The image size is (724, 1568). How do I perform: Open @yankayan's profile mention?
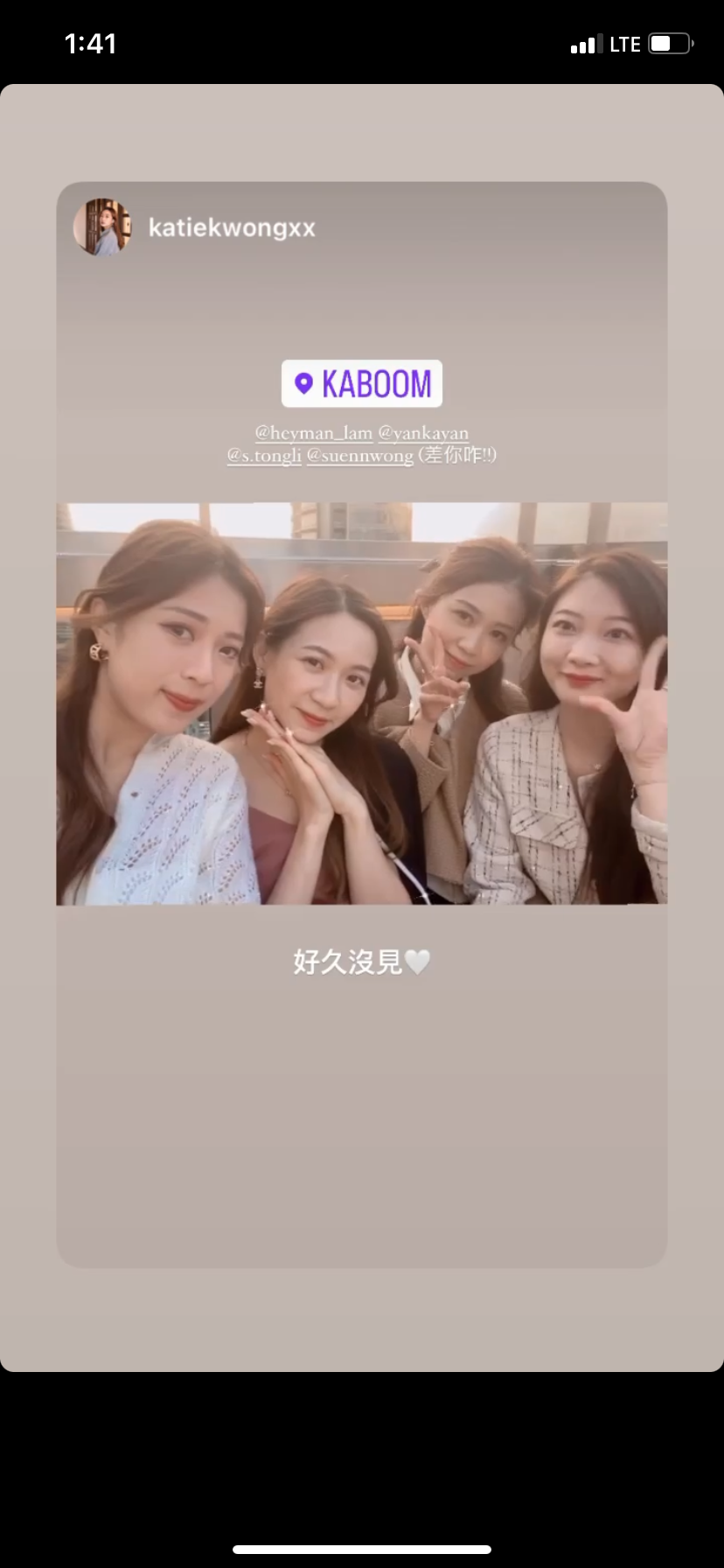pos(424,432)
